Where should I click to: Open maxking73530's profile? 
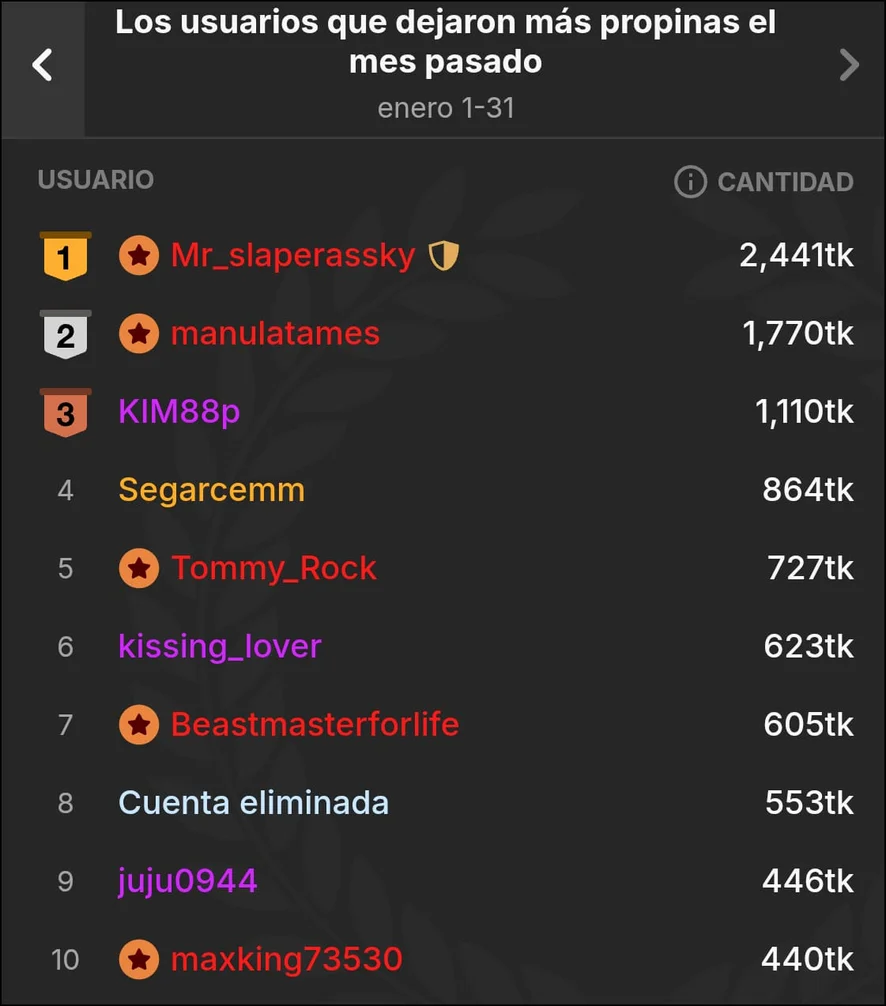[x=286, y=960]
